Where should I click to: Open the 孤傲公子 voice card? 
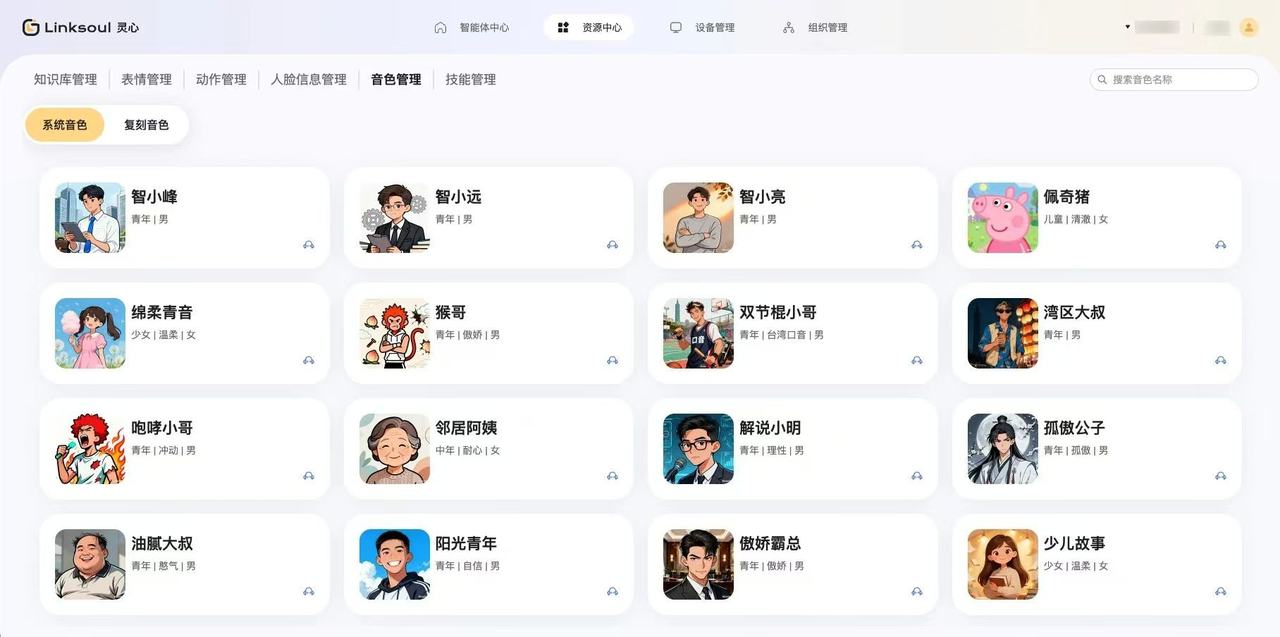point(1096,449)
